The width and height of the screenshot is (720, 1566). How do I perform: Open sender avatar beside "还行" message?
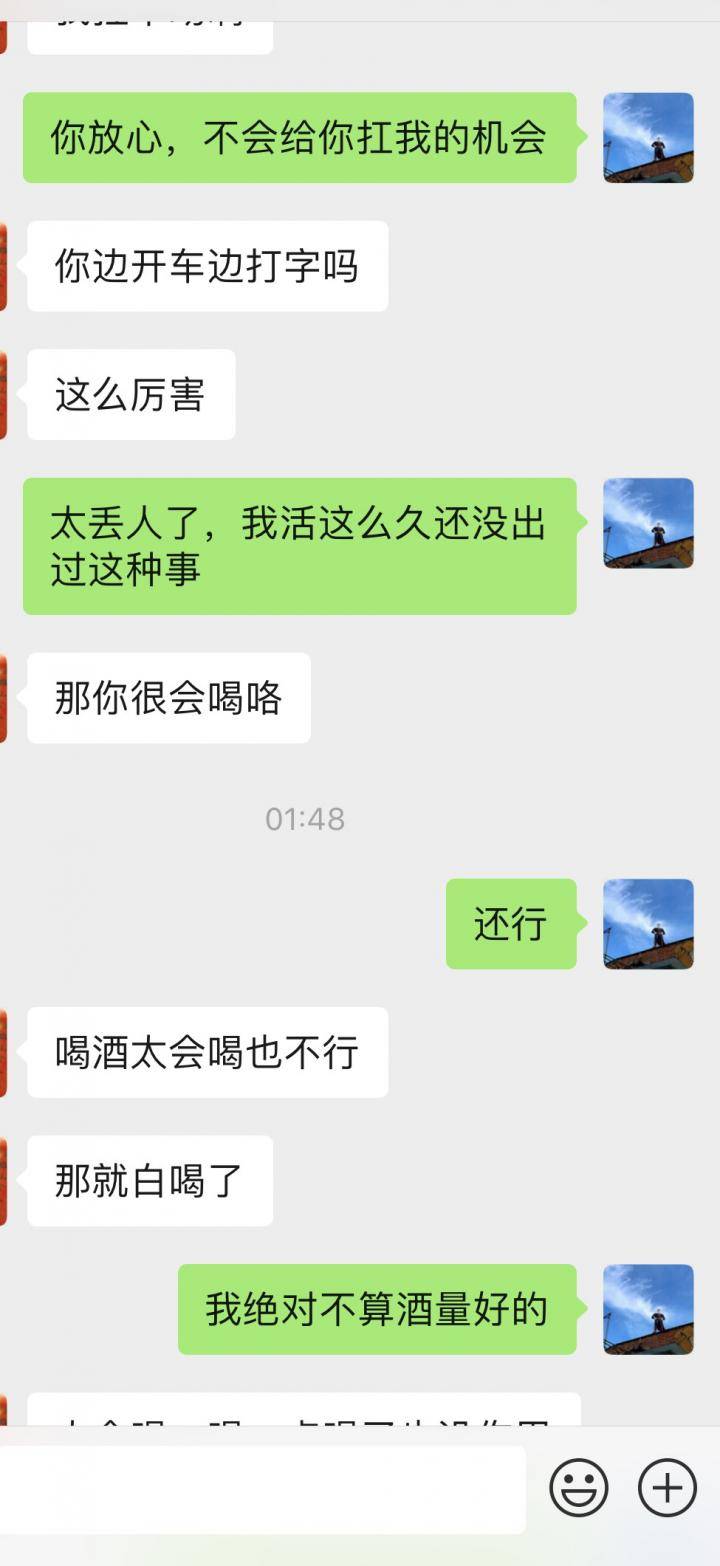pos(648,923)
